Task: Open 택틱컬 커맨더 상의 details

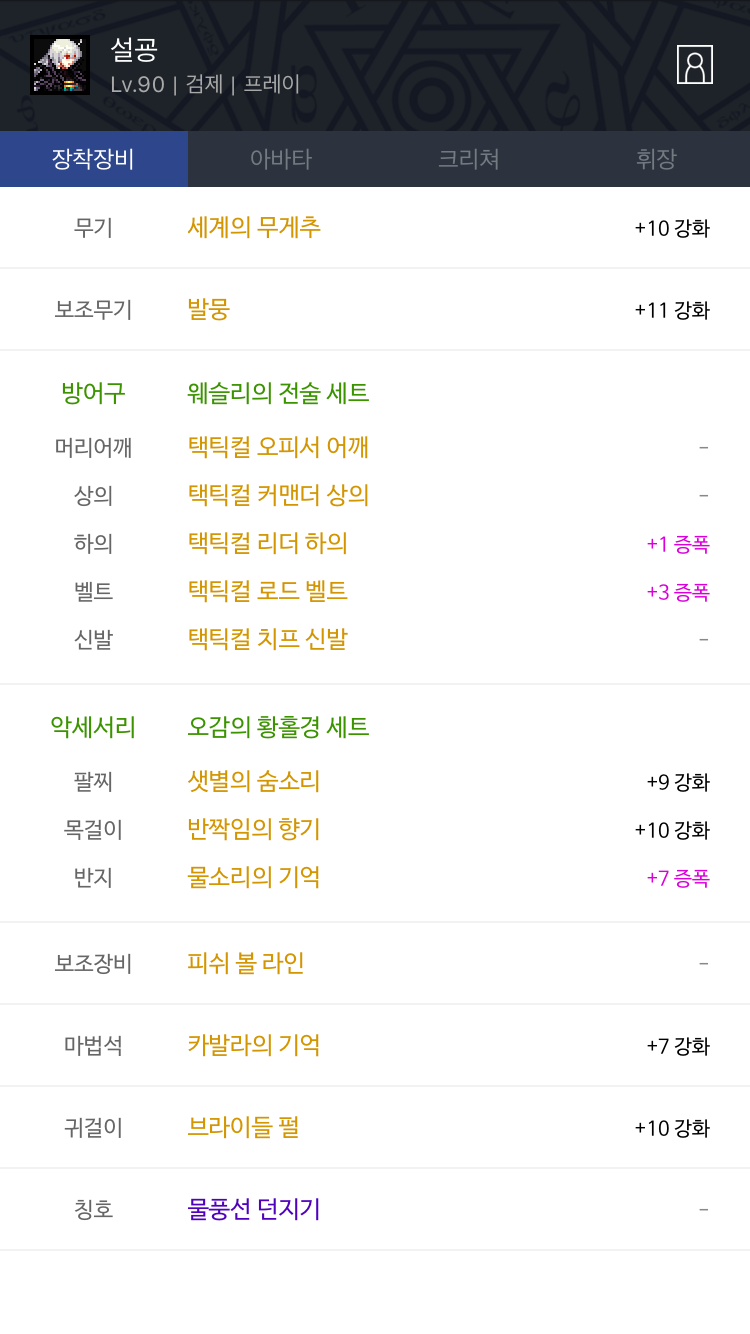Action: [279, 495]
